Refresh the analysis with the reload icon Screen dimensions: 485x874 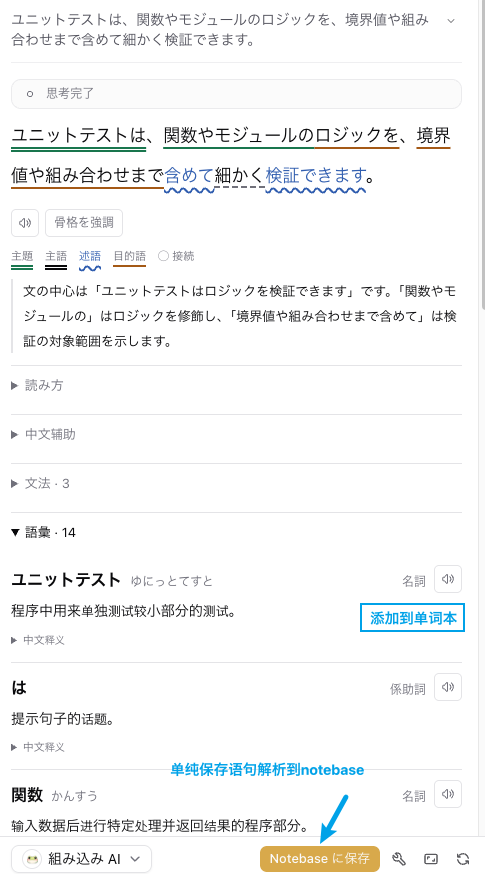coord(462,859)
